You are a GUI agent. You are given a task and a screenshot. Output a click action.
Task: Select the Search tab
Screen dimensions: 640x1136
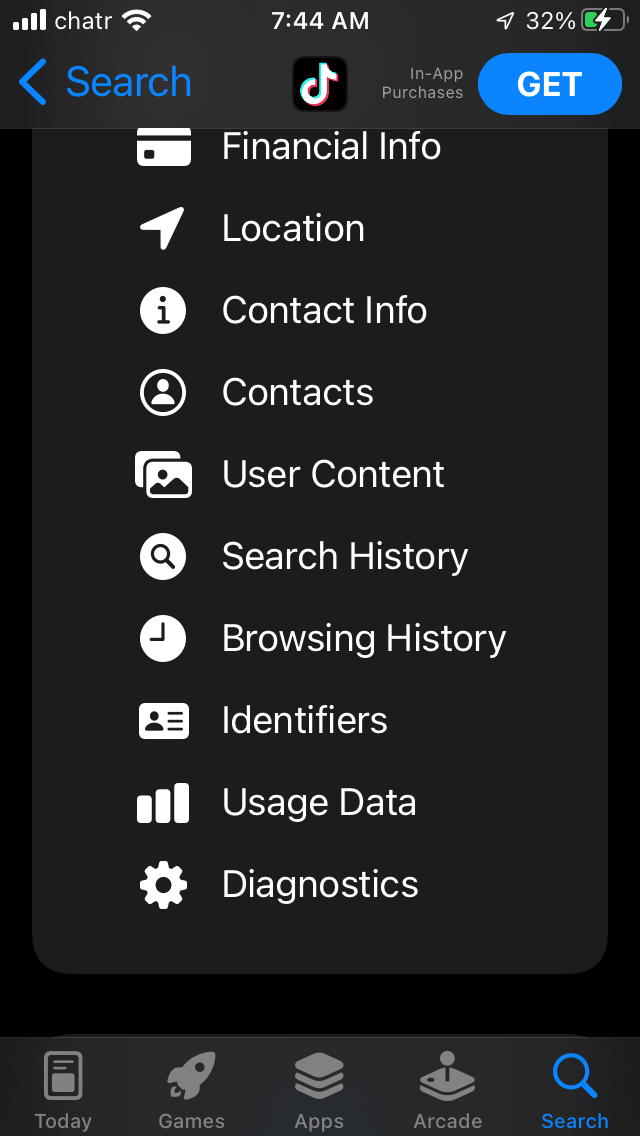575,1090
